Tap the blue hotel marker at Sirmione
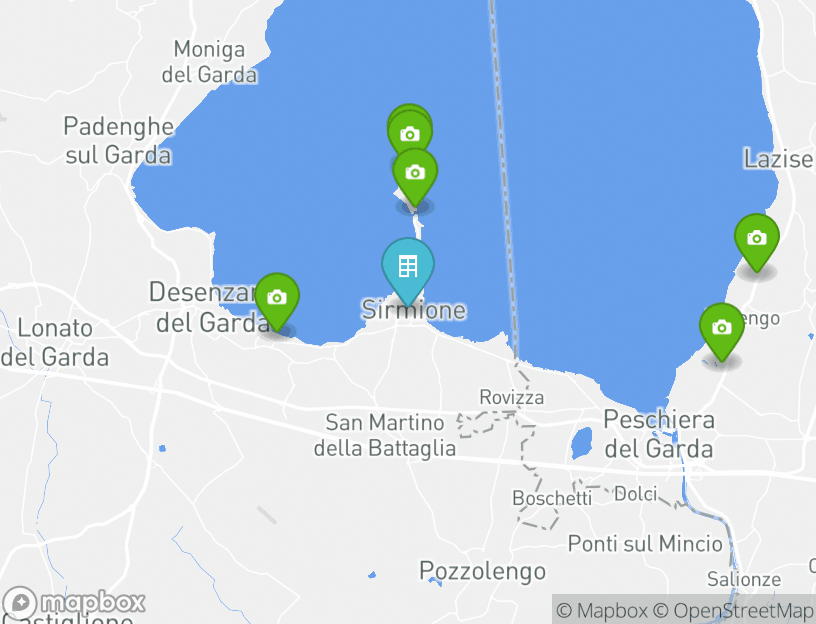 point(408,266)
